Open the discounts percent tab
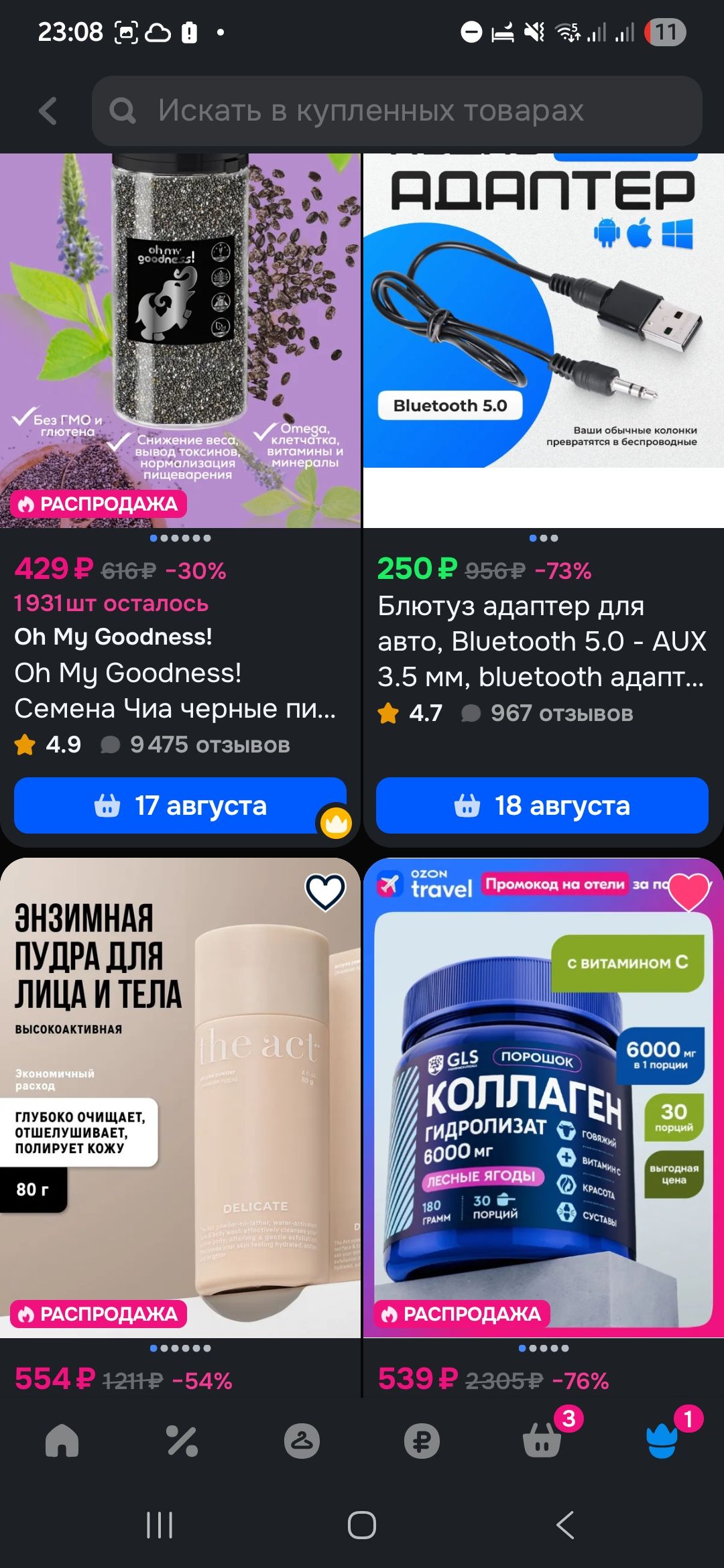Viewport: 724px width, 1568px height. coord(182,1440)
